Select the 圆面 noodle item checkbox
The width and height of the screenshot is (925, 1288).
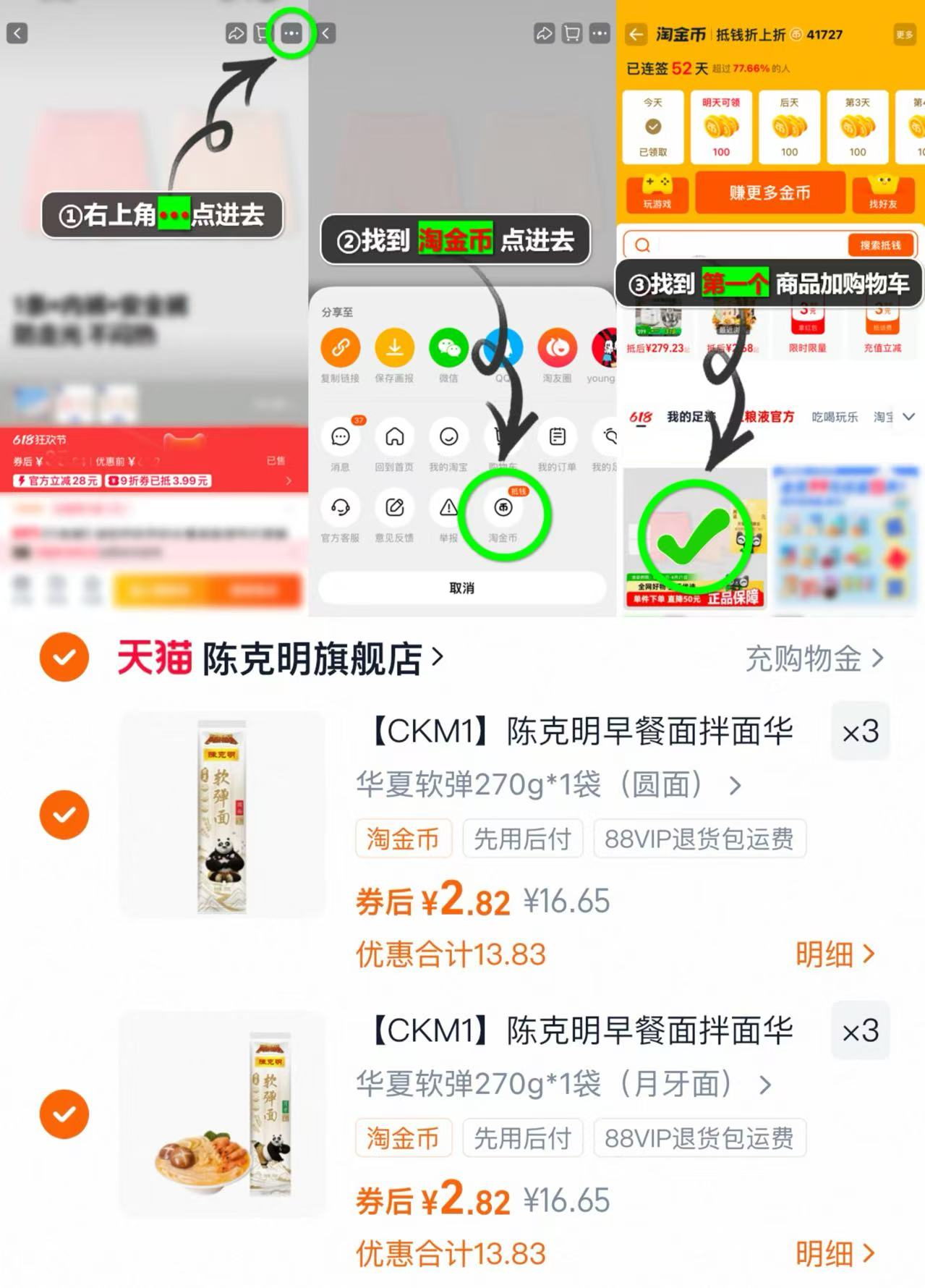[x=64, y=813]
